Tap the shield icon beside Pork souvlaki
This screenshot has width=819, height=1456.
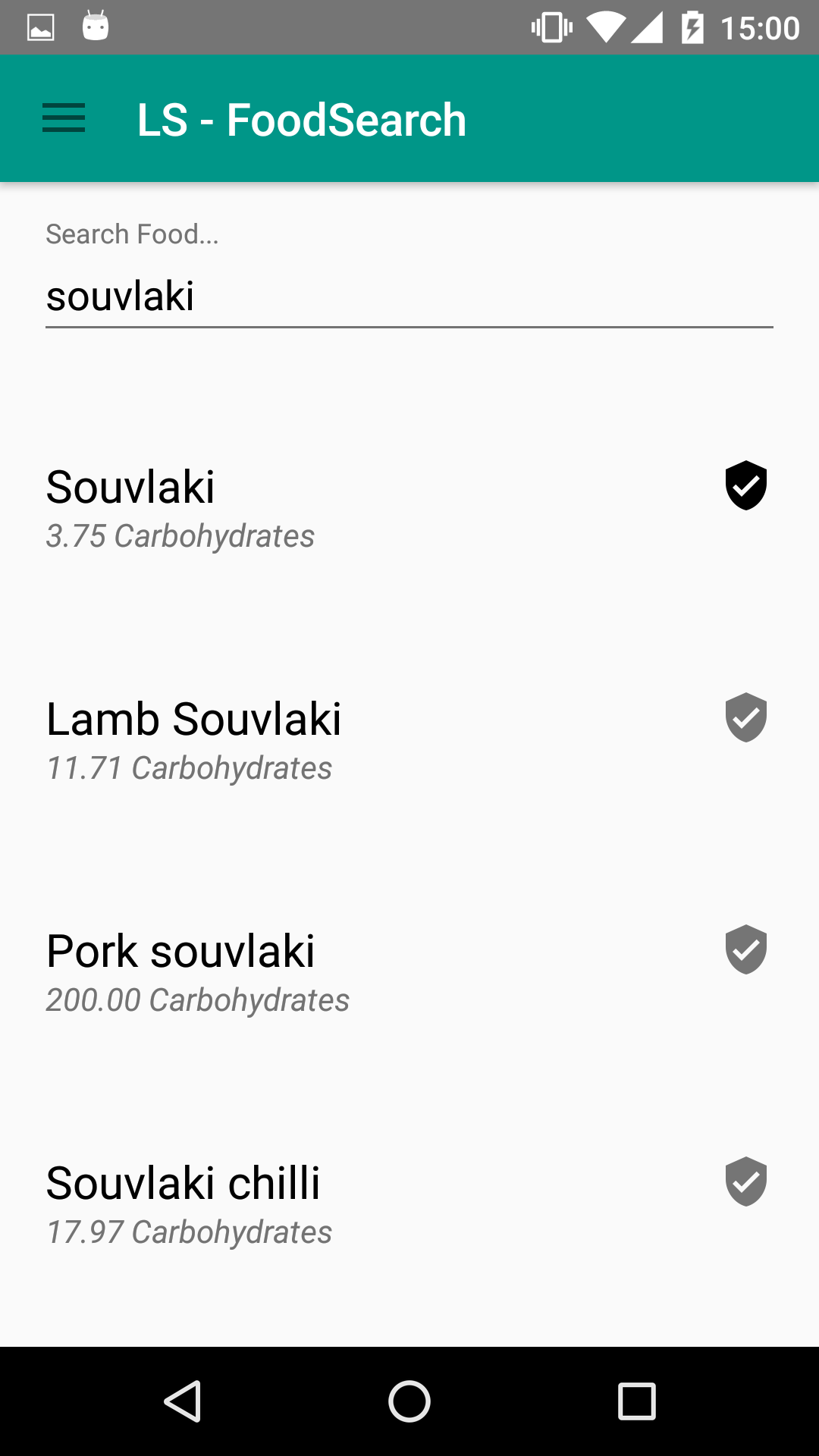tap(746, 949)
